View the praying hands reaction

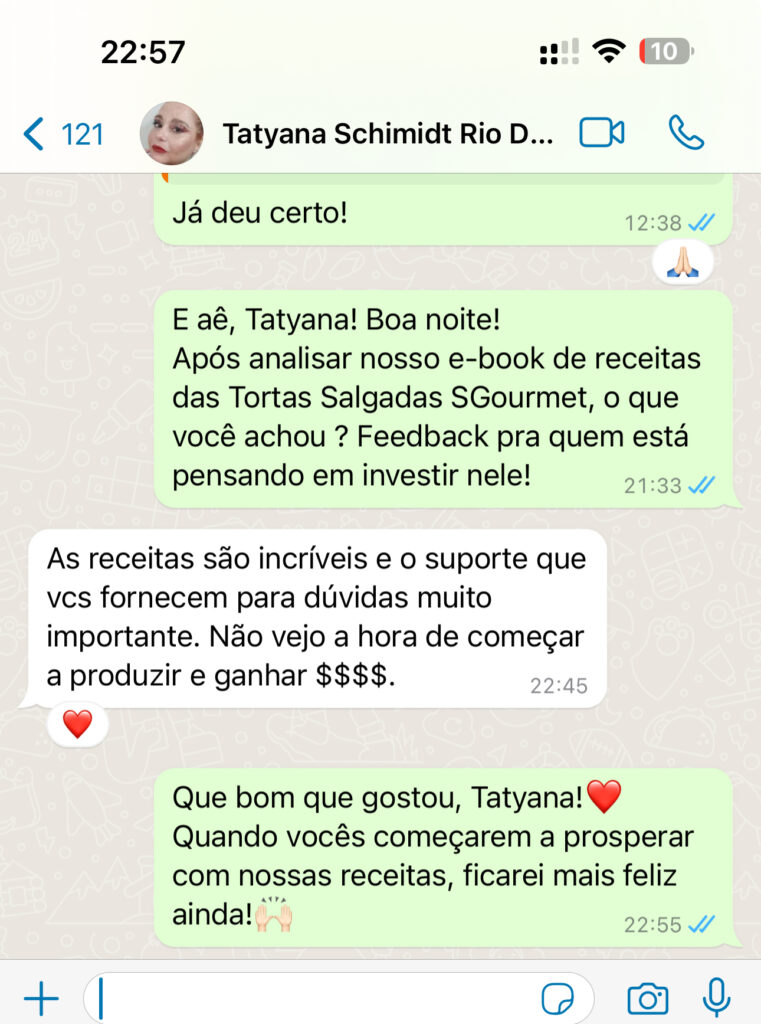(682, 261)
